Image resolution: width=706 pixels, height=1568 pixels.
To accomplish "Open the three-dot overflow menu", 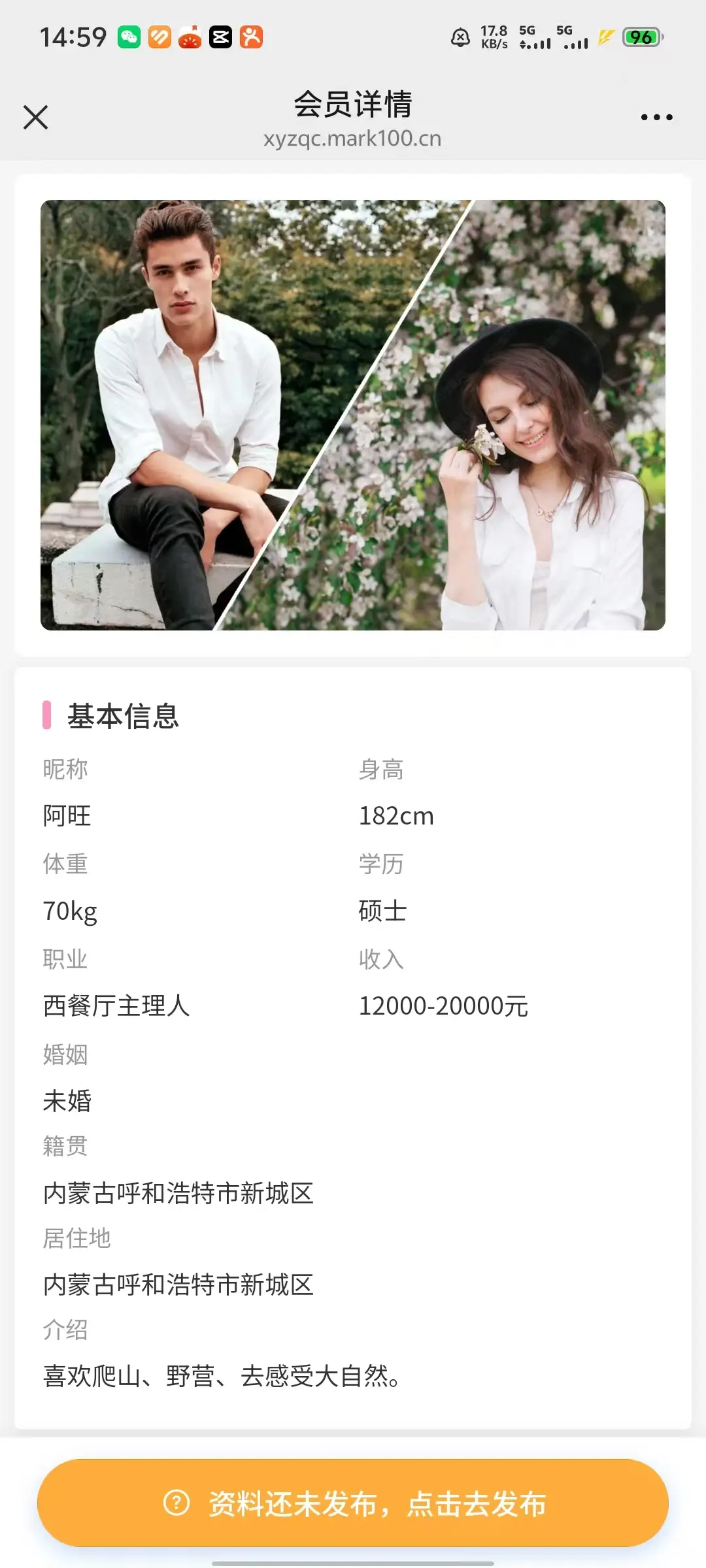I will 656,118.
